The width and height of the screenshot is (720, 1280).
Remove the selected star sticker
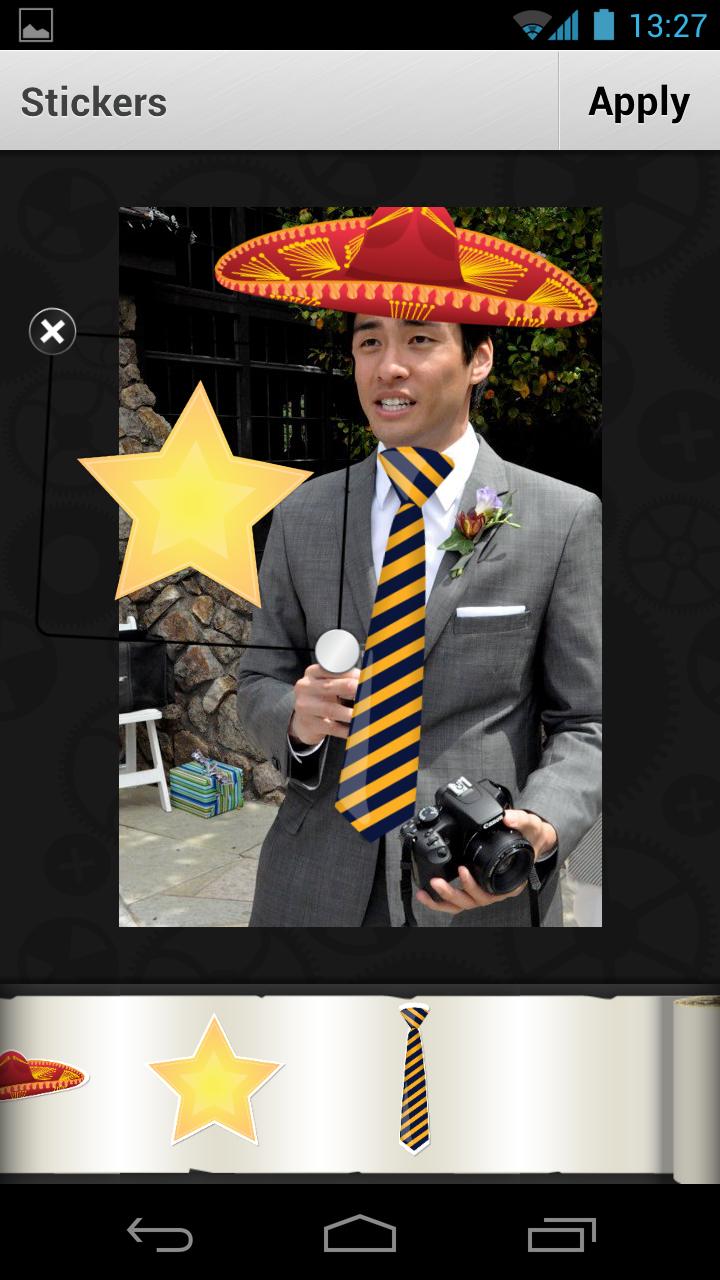[52, 332]
